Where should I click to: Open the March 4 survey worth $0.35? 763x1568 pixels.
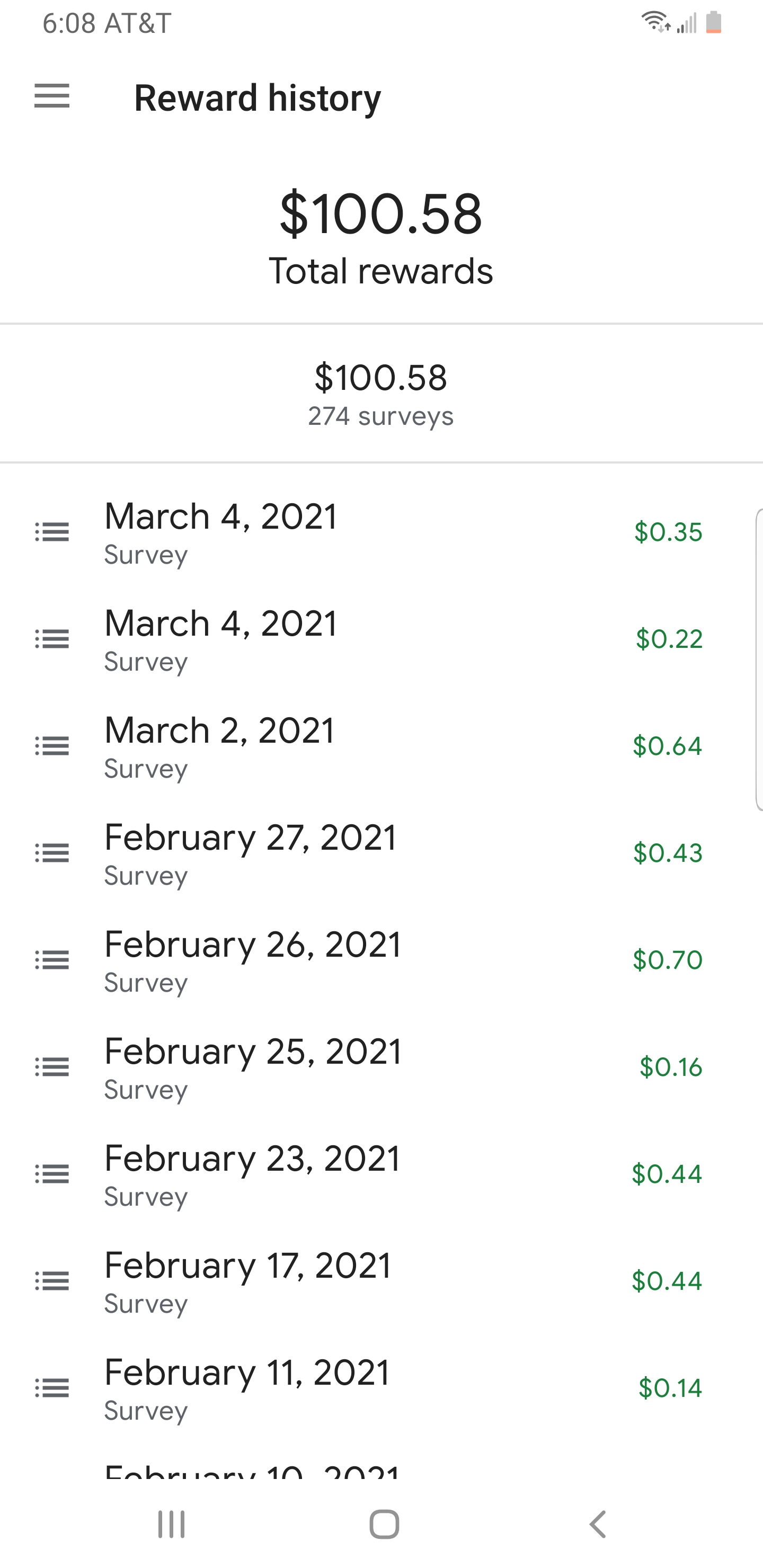305,532
